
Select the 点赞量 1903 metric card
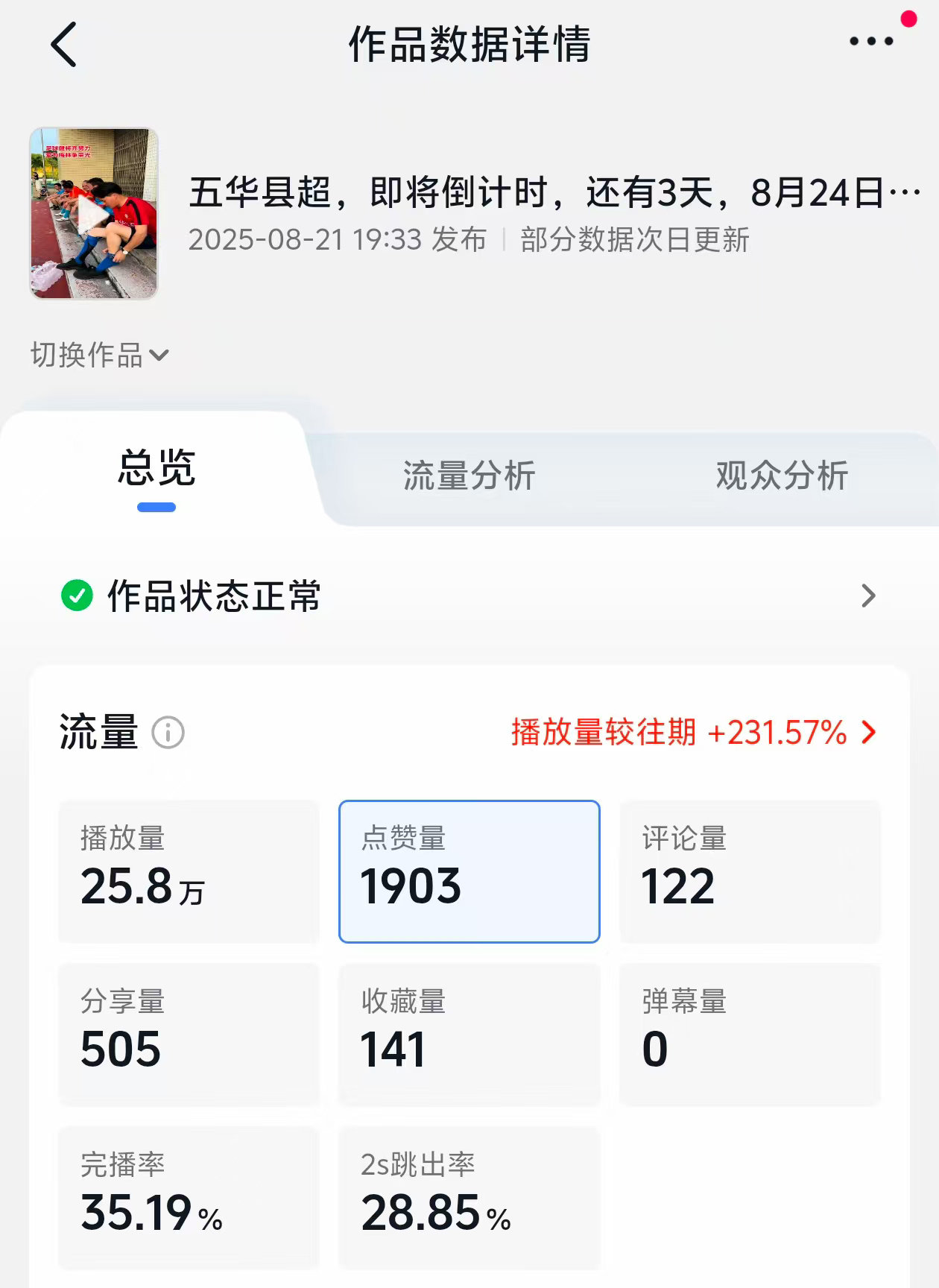tap(469, 871)
